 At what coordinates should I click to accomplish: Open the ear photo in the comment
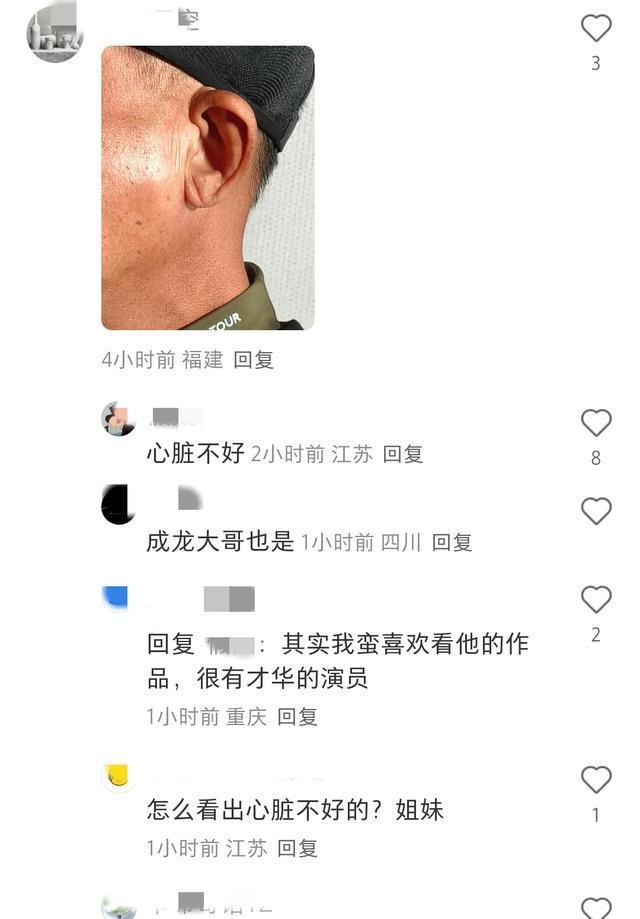[x=208, y=188]
